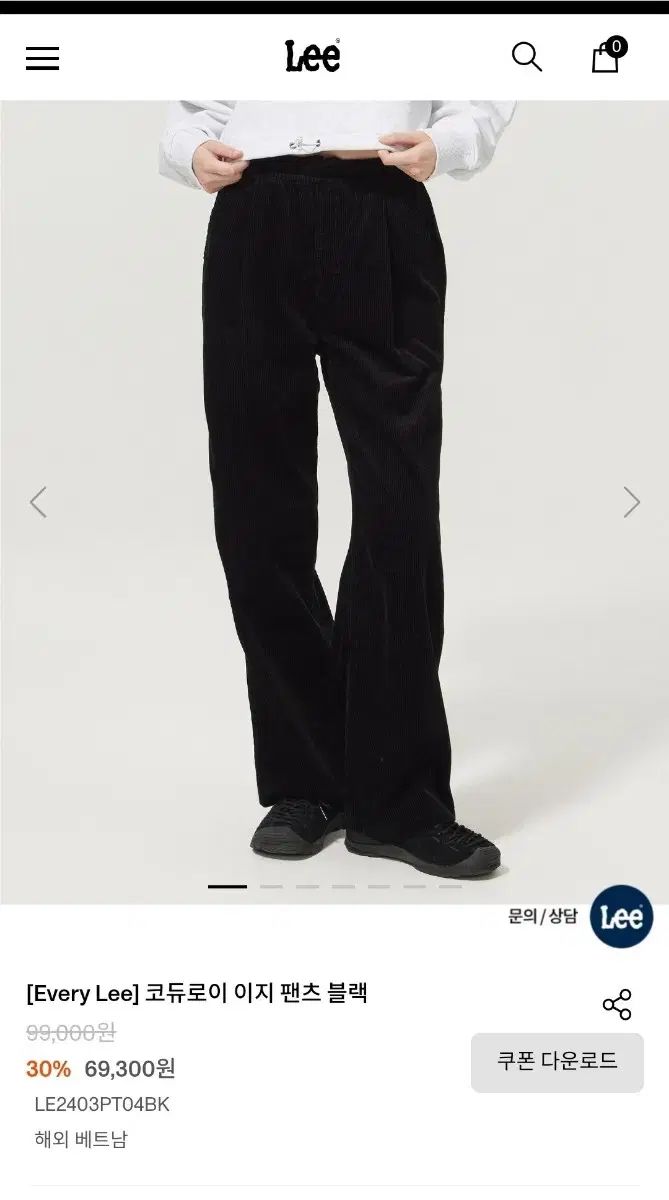The width and height of the screenshot is (669, 1200).
Task: Open the shopping bag
Action: [x=607, y=55]
